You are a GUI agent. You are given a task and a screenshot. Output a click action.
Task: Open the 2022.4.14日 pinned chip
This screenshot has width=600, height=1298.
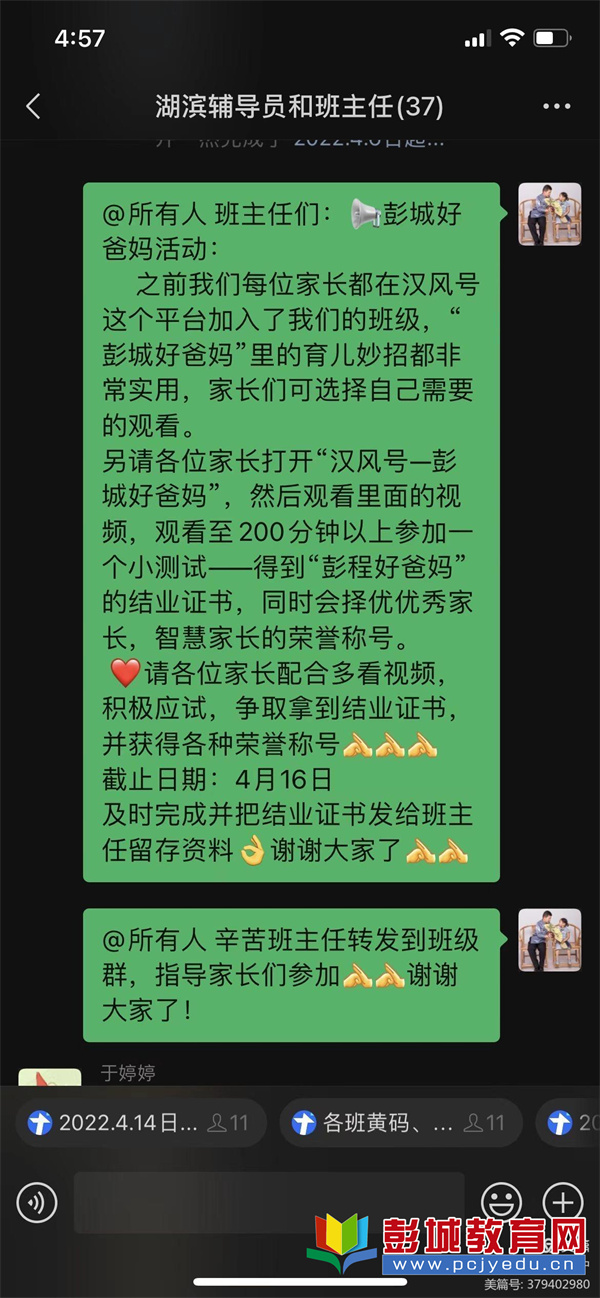pyautogui.click(x=140, y=1123)
